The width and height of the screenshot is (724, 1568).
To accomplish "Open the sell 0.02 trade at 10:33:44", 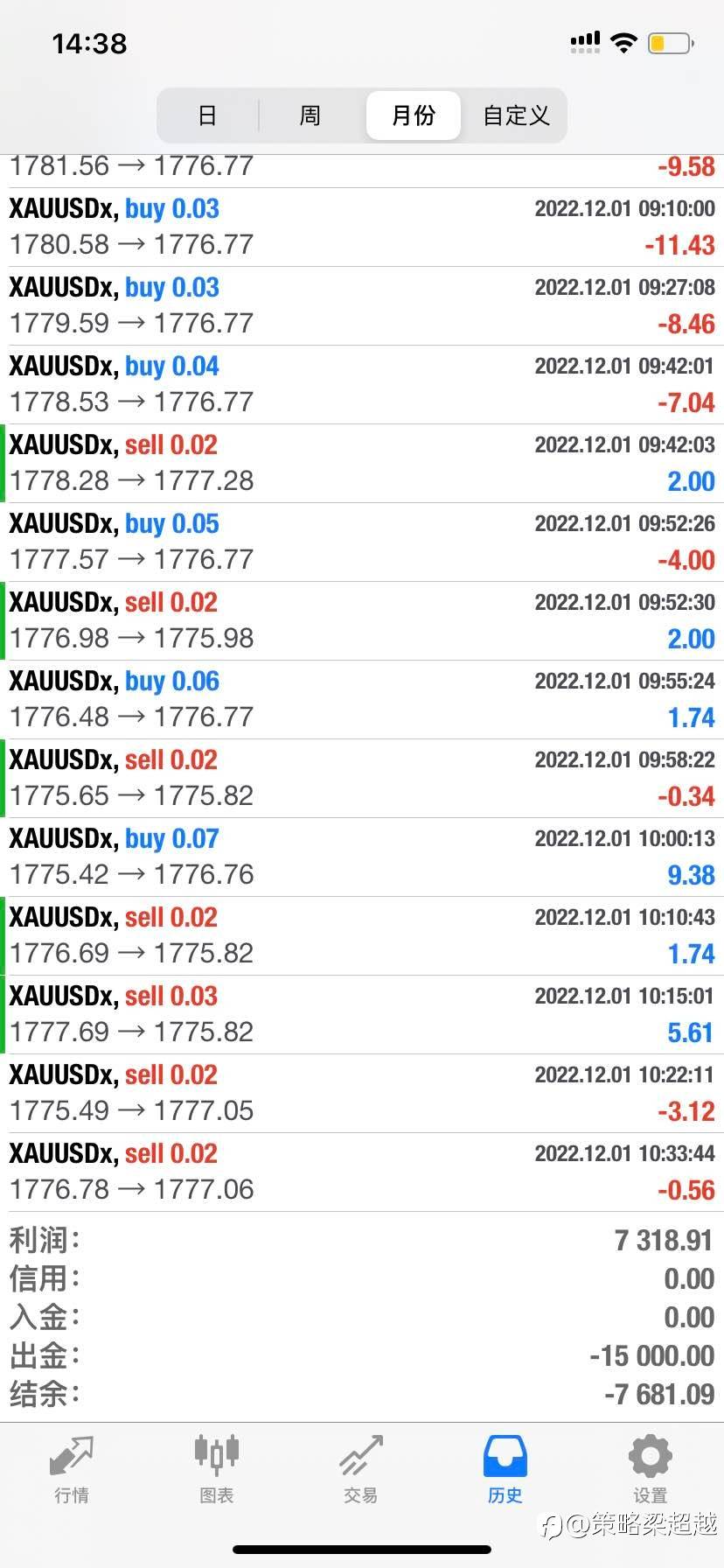I will (x=362, y=1172).
